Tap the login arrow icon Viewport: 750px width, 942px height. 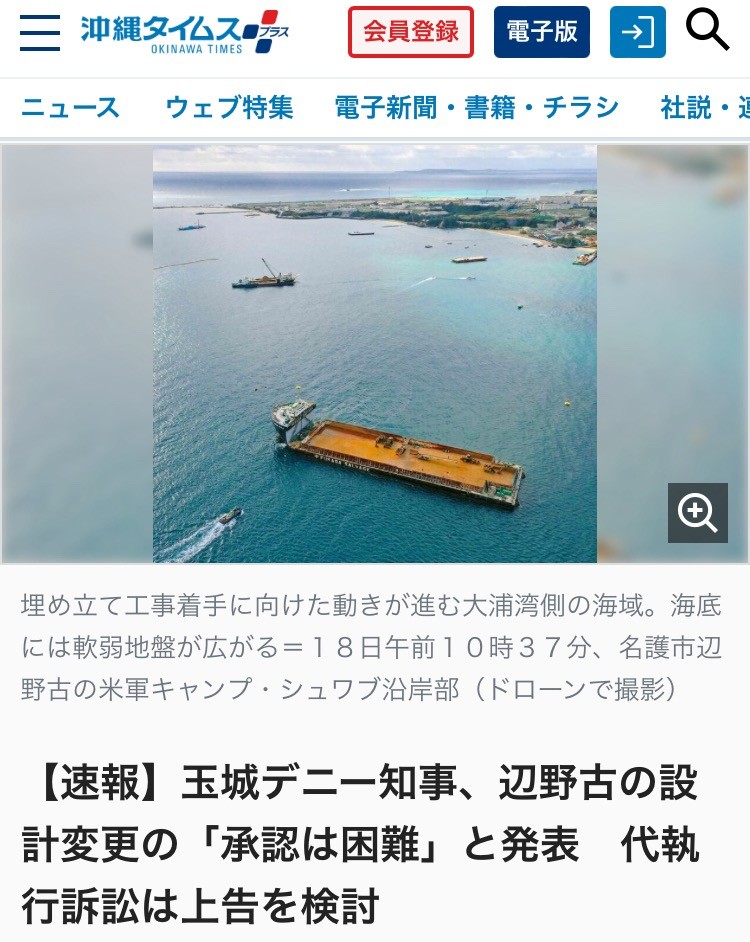tap(637, 32)
